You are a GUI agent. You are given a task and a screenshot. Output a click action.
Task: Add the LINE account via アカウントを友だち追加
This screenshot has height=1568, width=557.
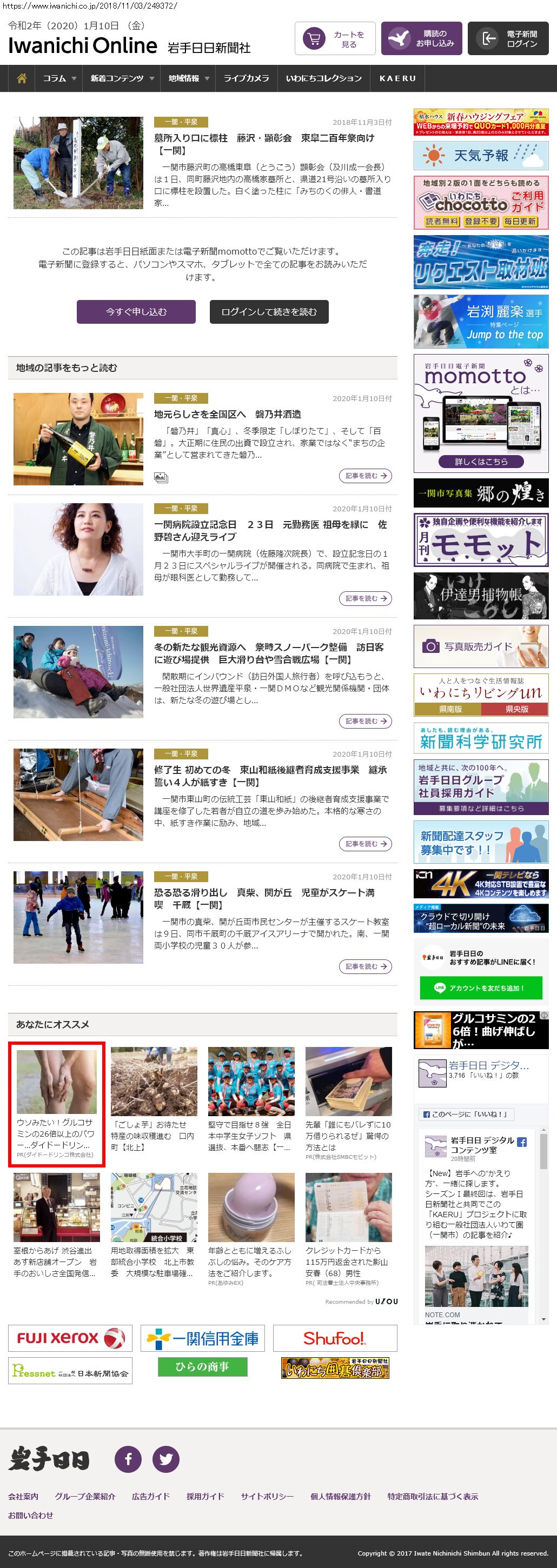[480, 988]
